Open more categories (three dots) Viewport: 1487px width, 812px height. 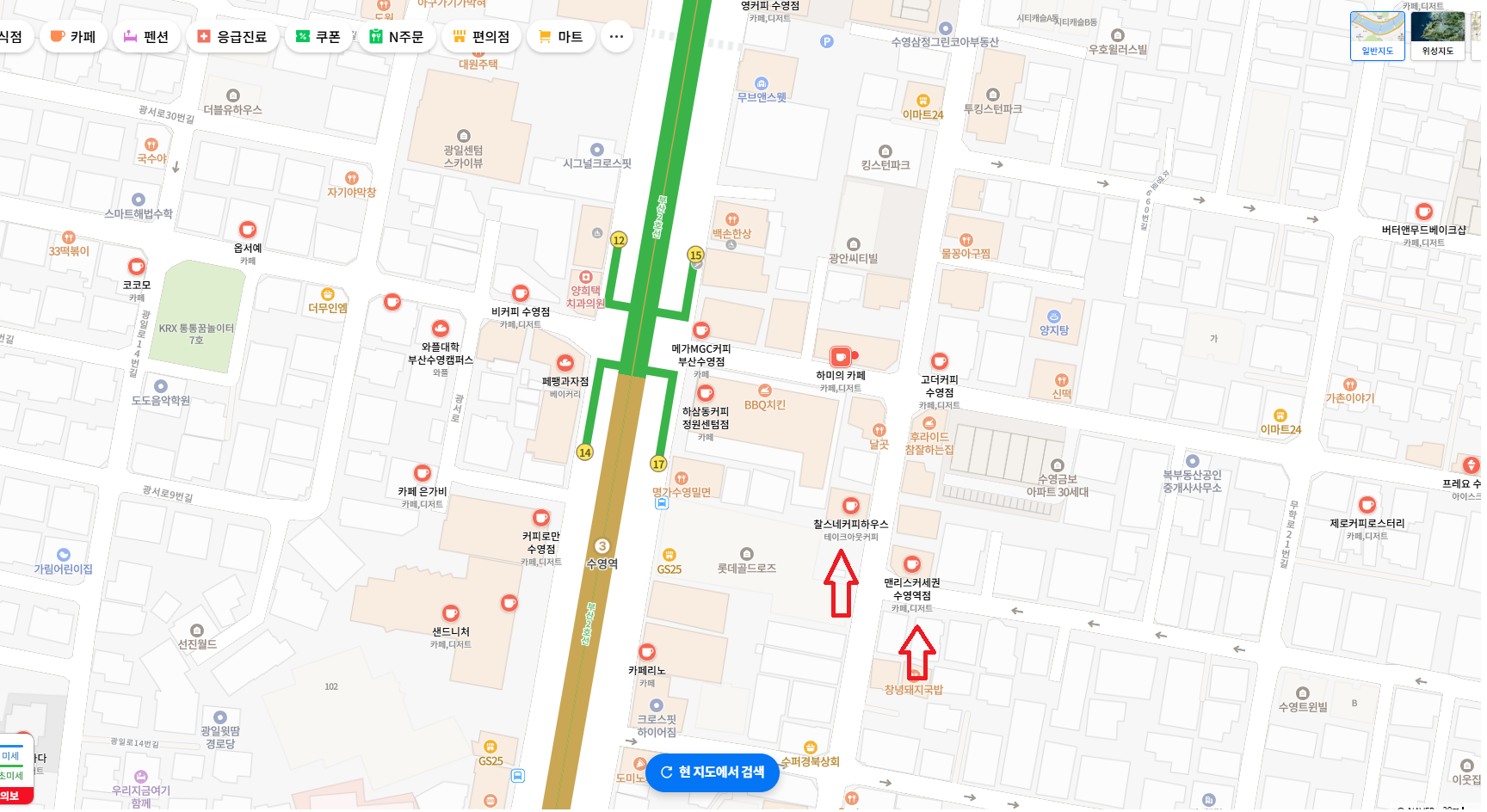coord(616,36)
